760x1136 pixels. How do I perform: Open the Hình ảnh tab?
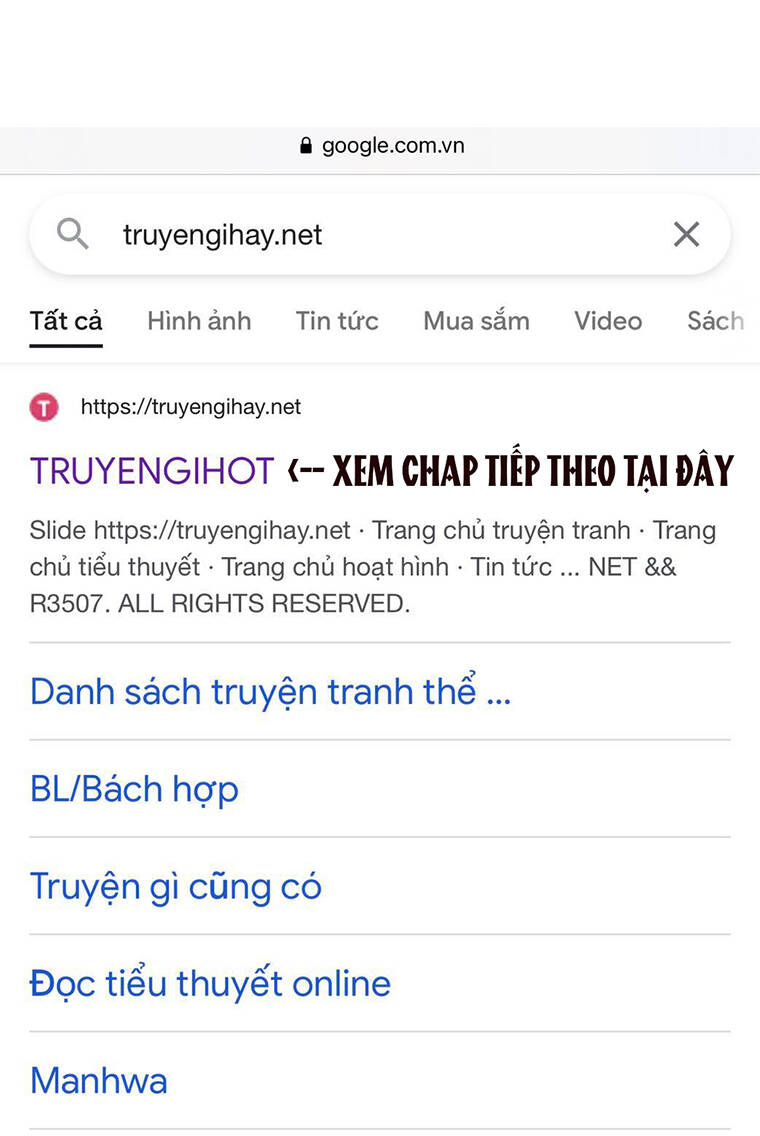point(198,321)
